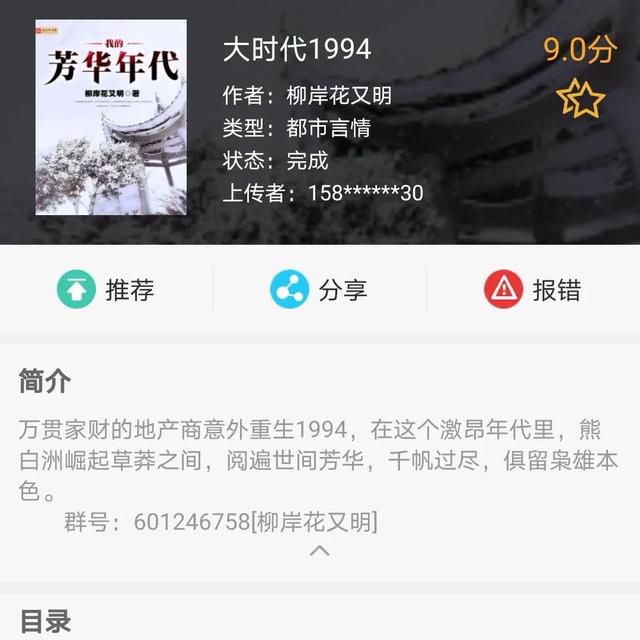Collapse the 简介 description chevron

(x=319, y=551)
